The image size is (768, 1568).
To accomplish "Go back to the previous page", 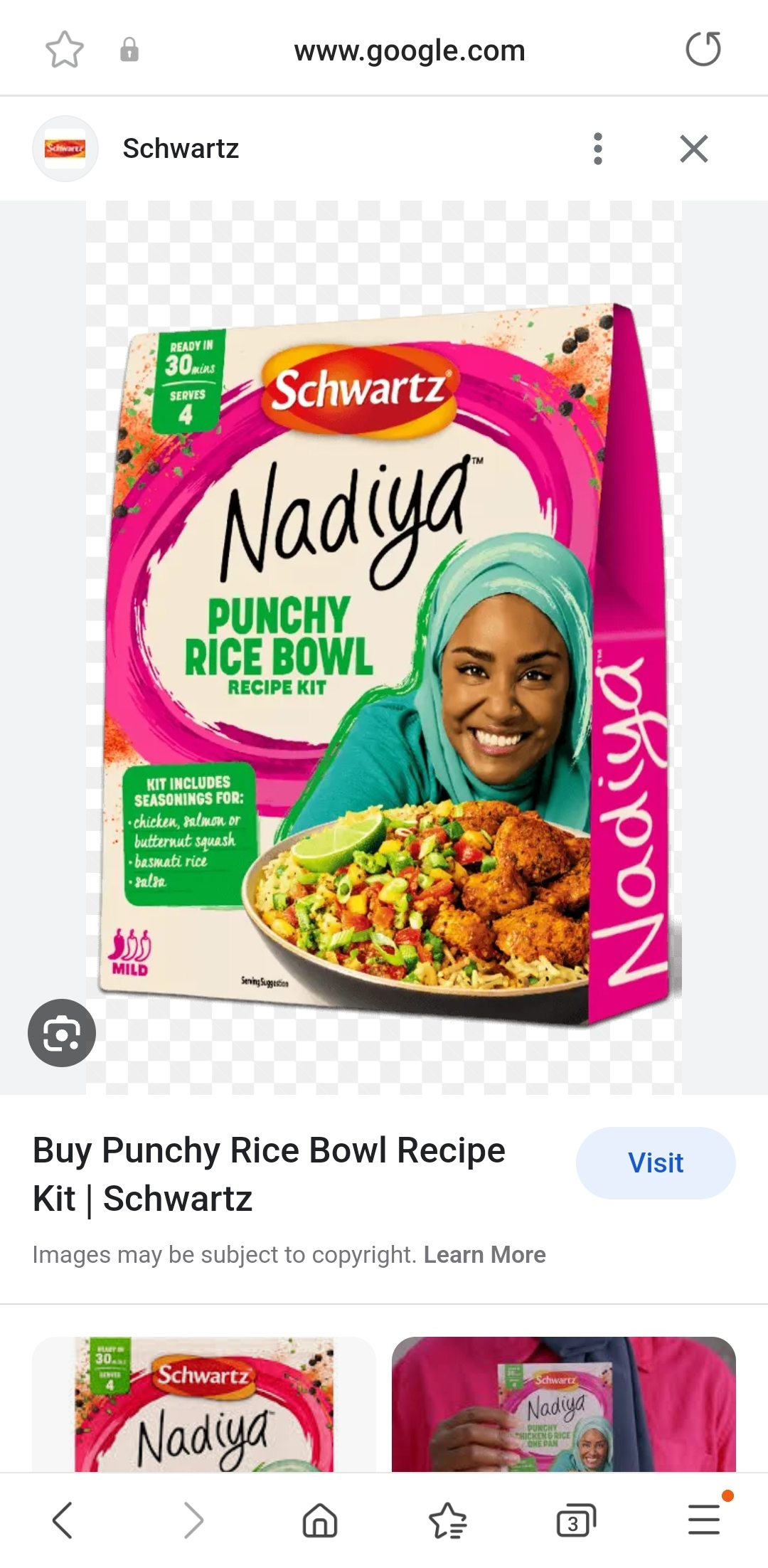I will point(63,1520).
